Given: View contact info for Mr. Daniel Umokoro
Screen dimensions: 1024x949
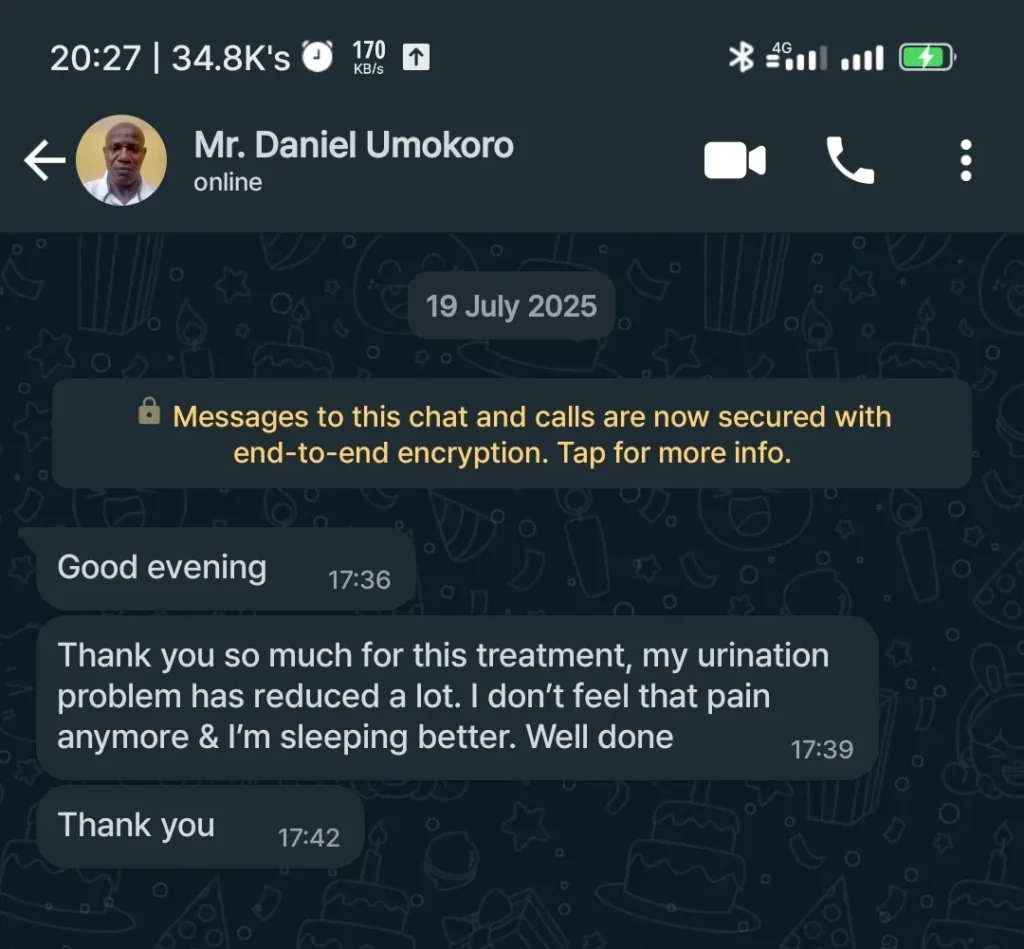Looking at the screenshot, I should 354,158.
